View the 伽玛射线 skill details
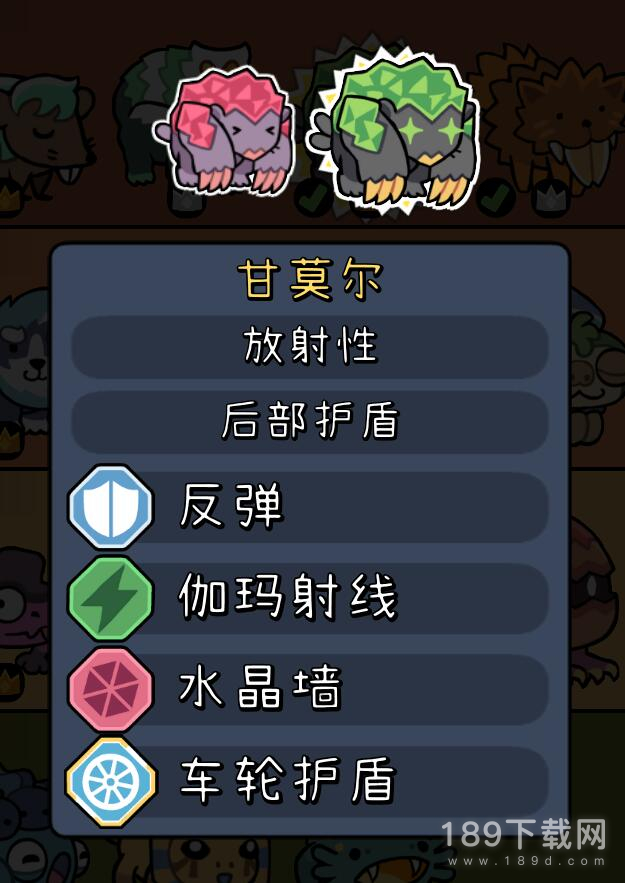This screenshot has height=883, width=625. click(310, 598)
